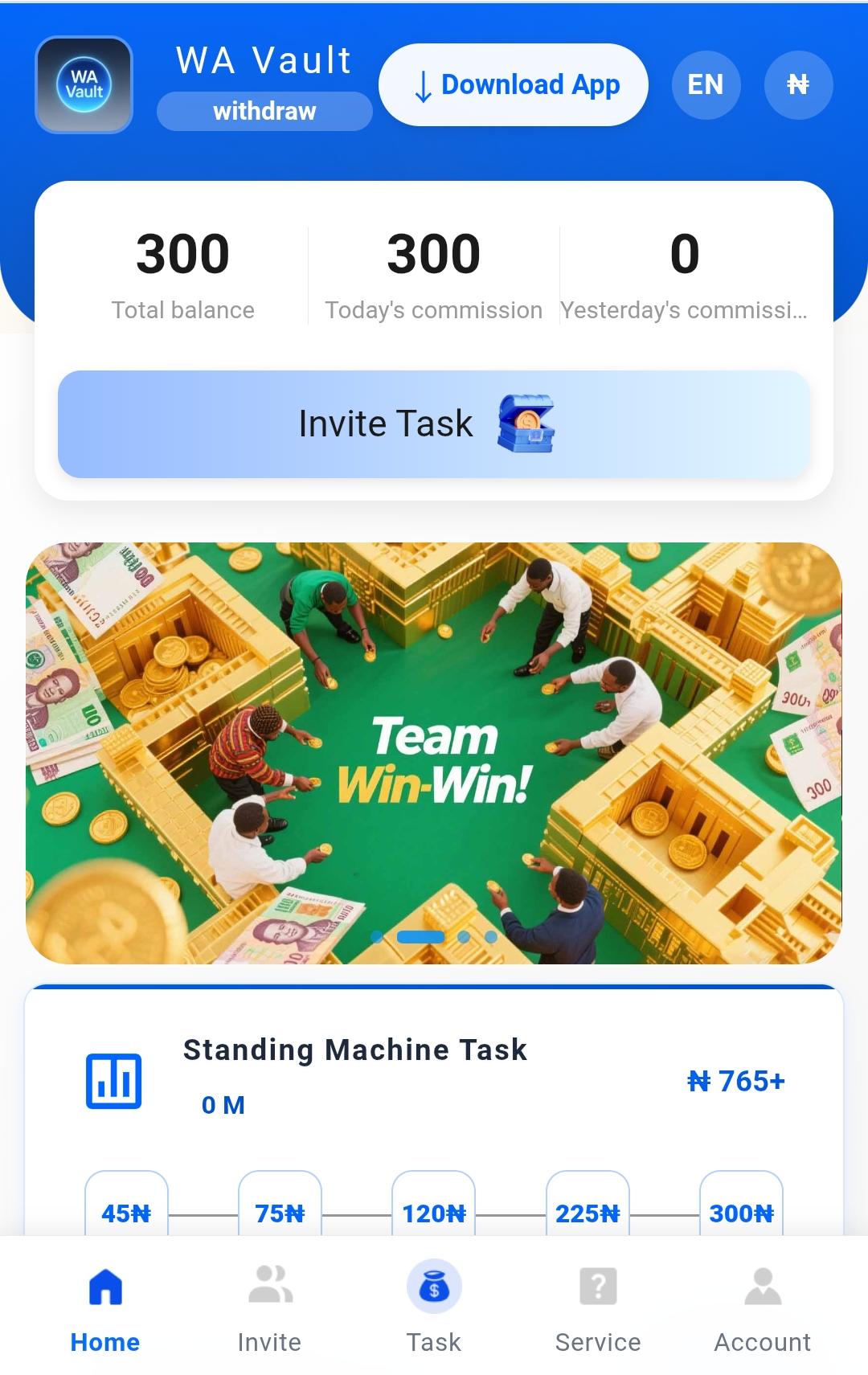The height and width of the screenshot is (1375, 868).
Task: Download the app
Action: pyautogui.click(x=514, y=85)
